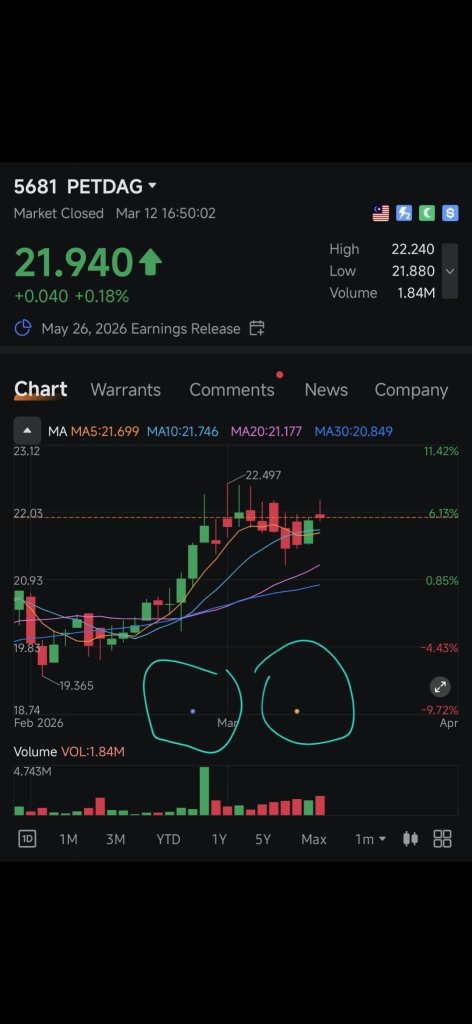Open the Company tab

tap(411, 390)
